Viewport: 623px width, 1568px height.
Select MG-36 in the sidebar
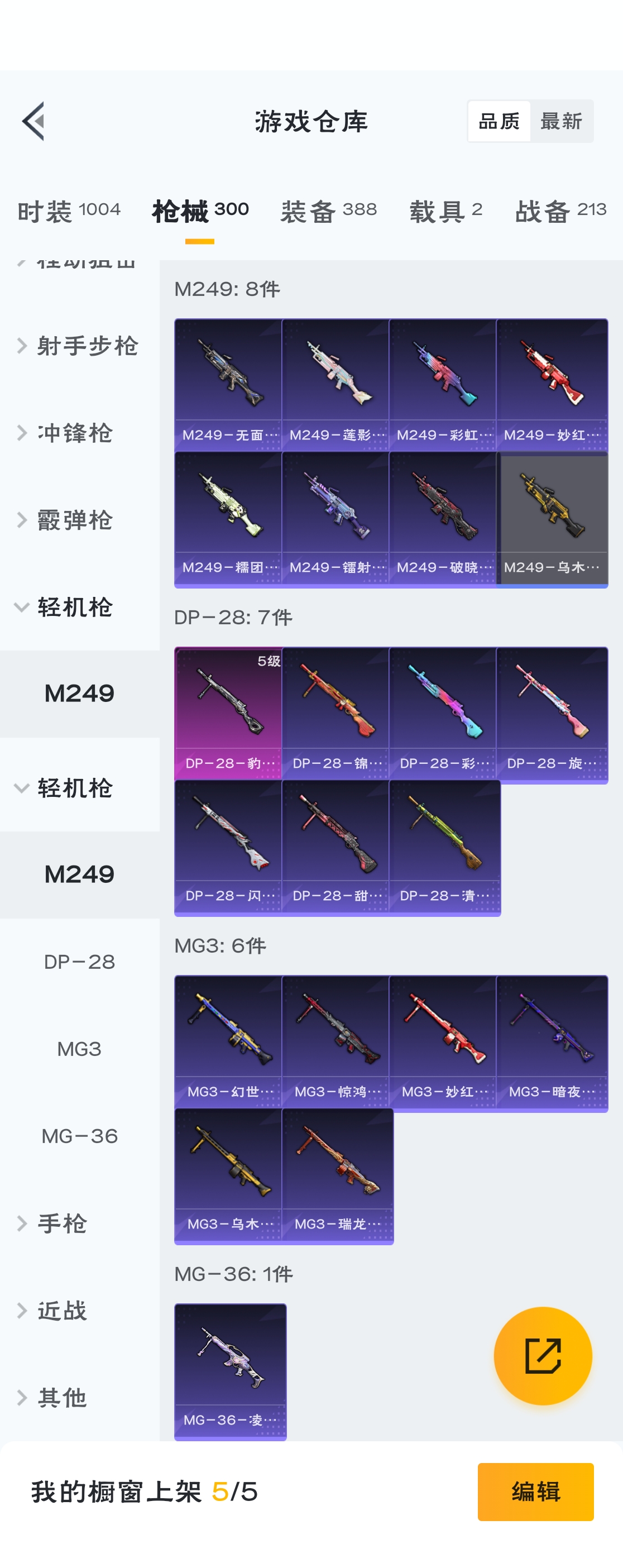click(x=79, y=1136)
